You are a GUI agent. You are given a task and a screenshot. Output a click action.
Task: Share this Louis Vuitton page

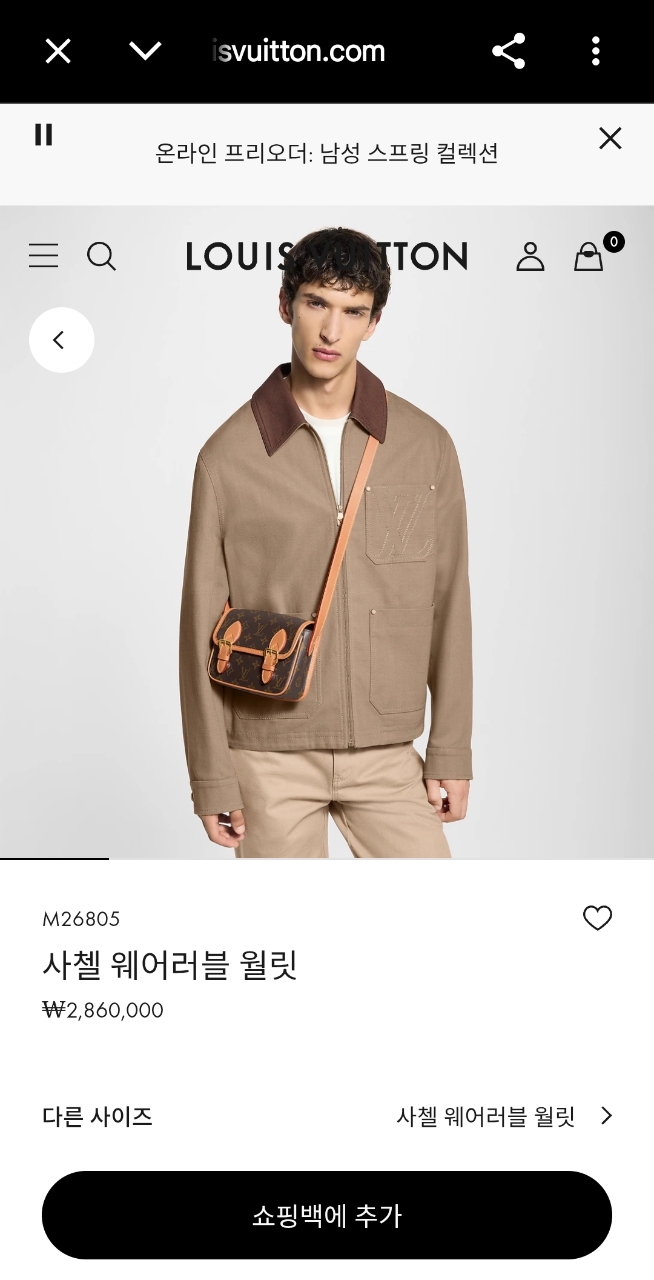509,51
